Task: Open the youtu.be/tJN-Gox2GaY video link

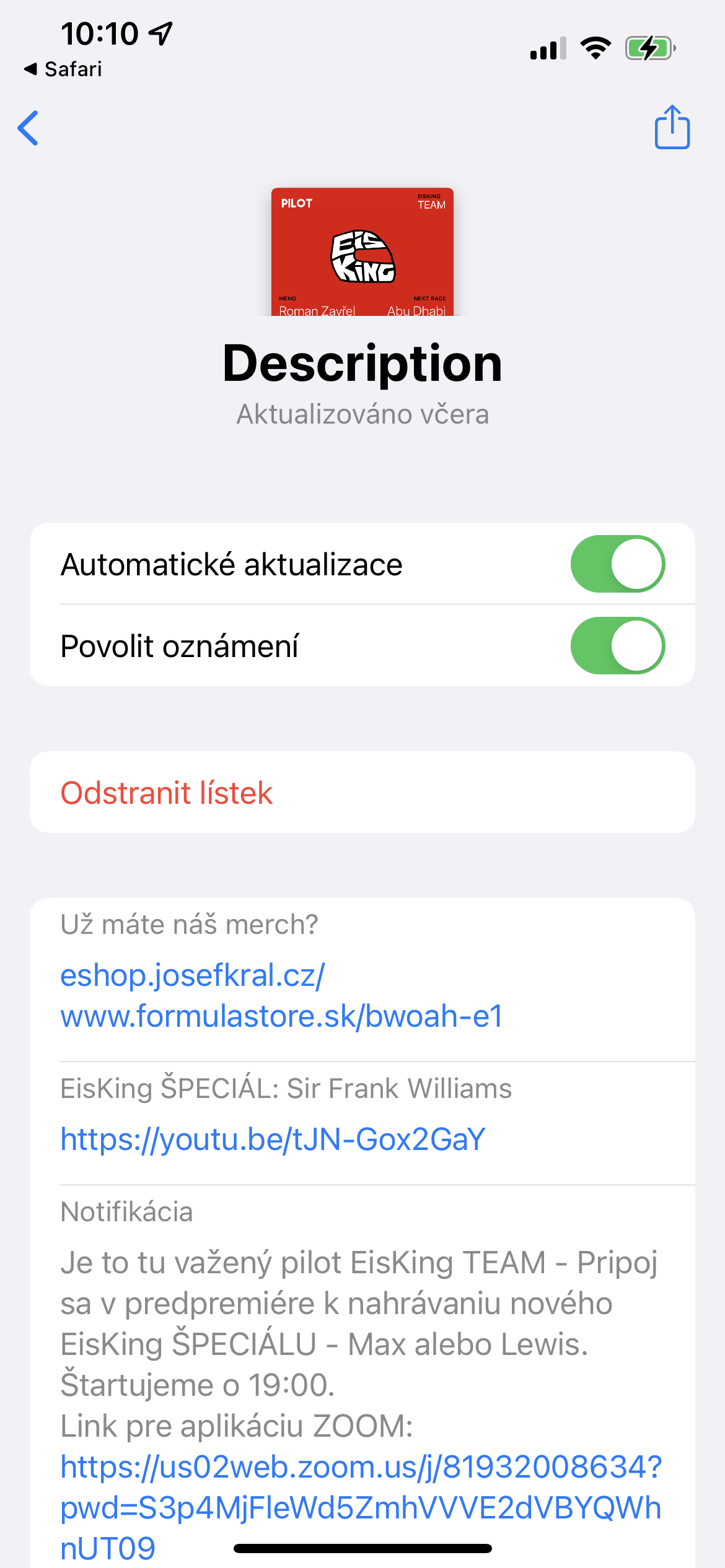Action: point(273,1139)
